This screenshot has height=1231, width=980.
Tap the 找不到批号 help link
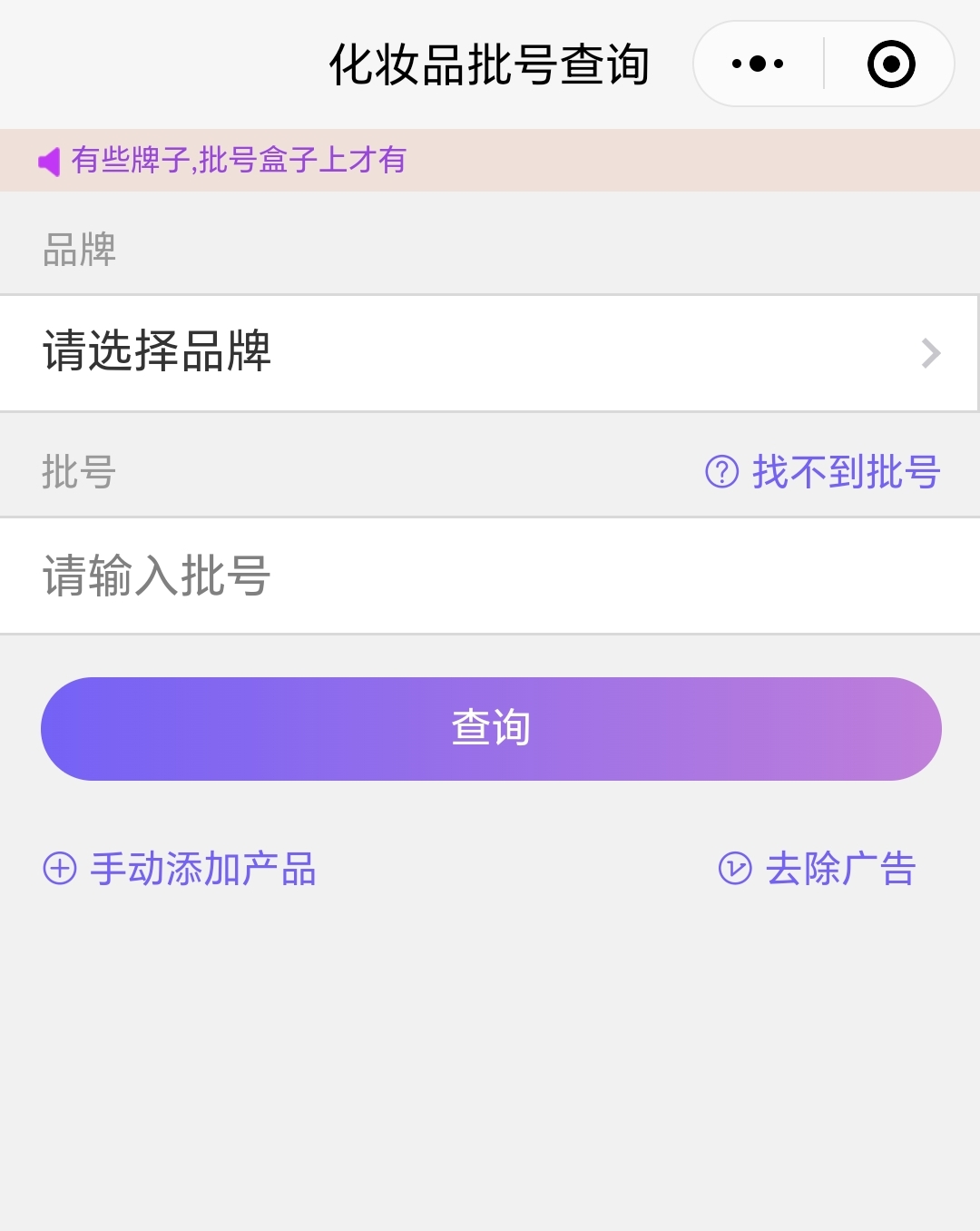coord(823,472)
